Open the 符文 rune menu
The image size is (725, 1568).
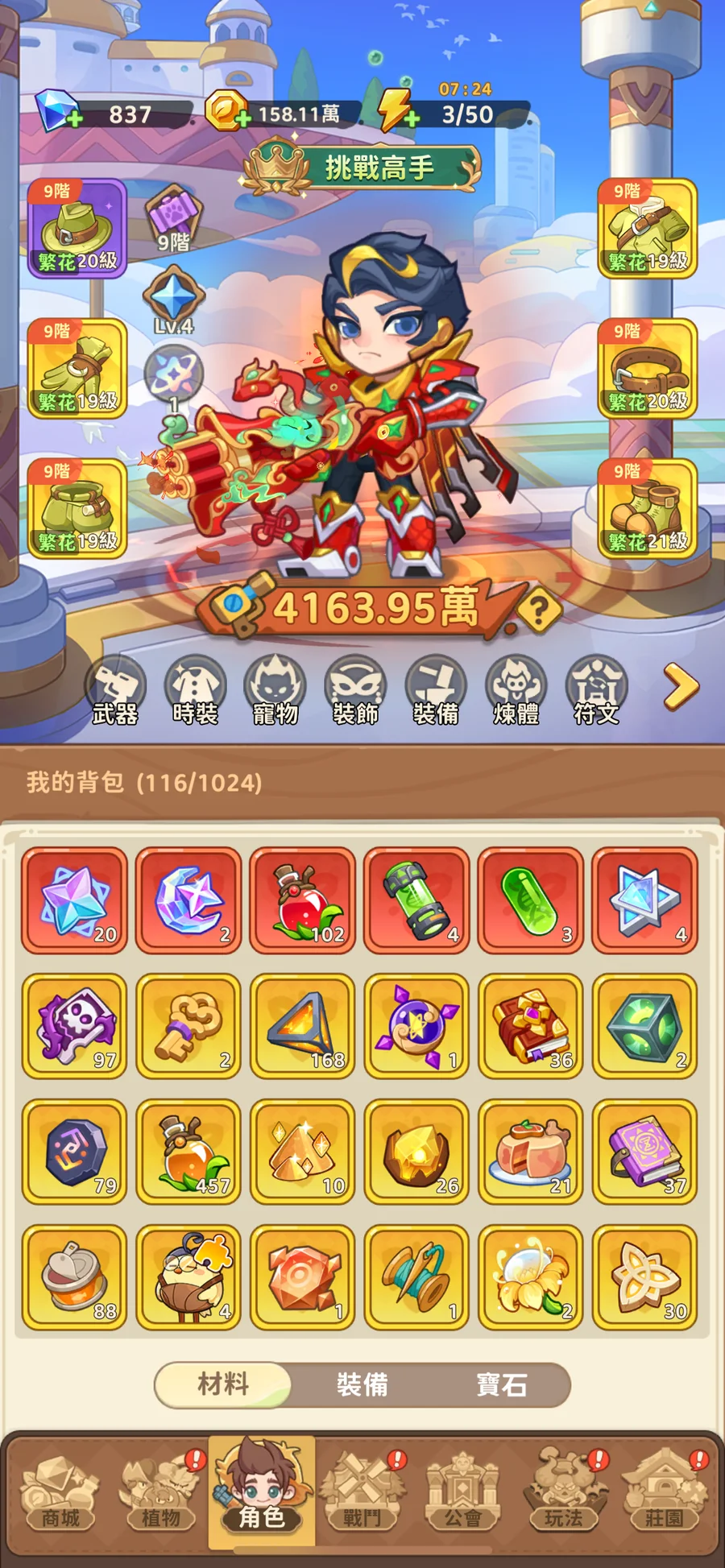596,691
